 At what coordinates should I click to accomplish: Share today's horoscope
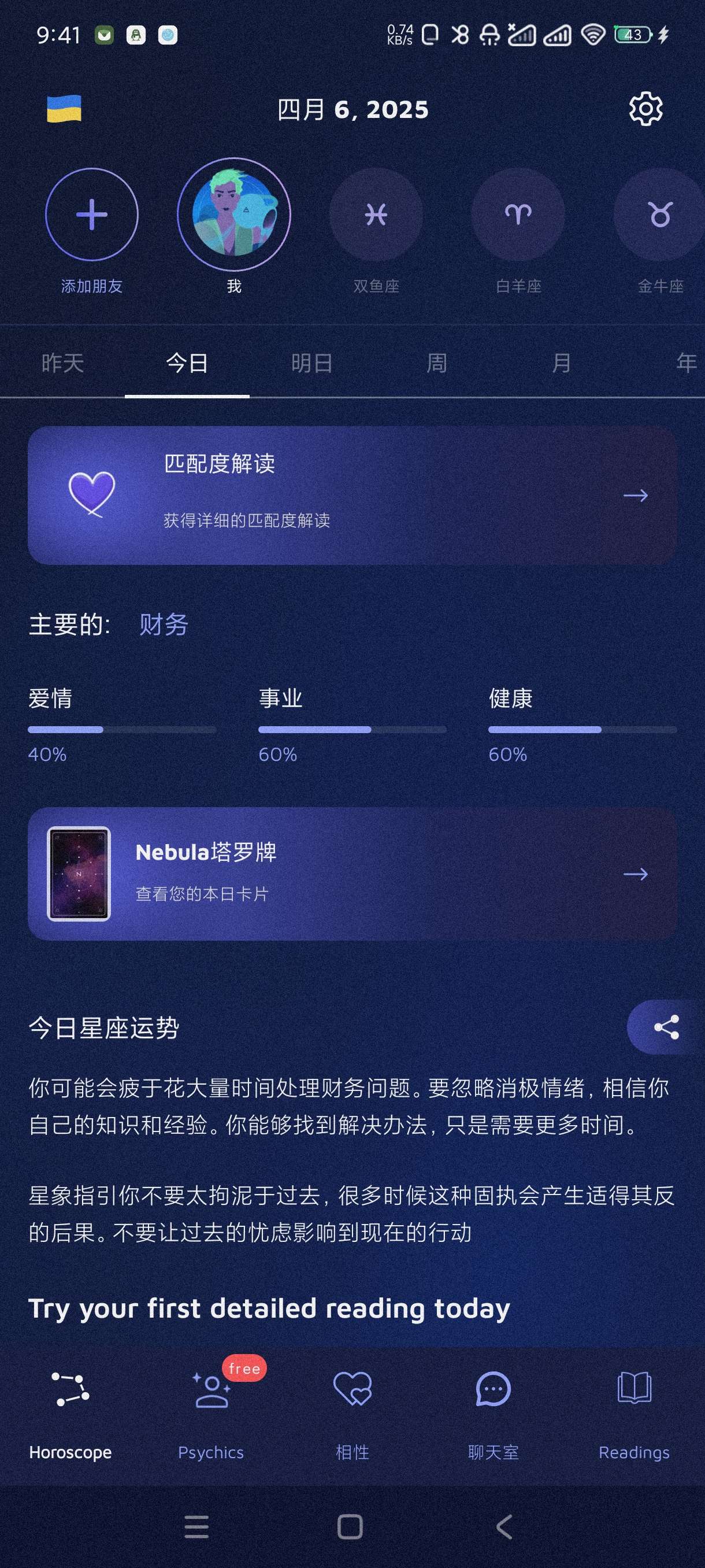tap(666, 1027)
